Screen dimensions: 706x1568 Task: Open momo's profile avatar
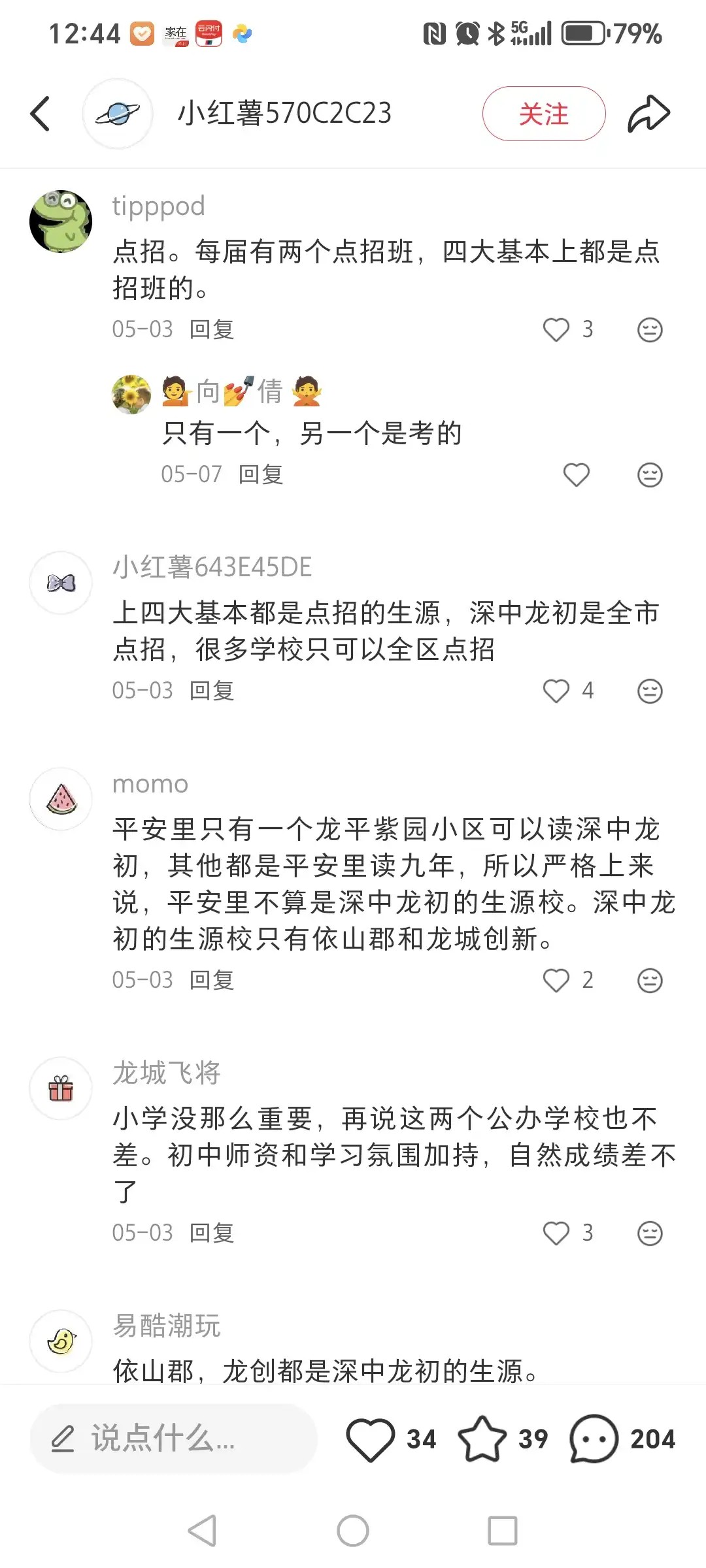[61, 799]
